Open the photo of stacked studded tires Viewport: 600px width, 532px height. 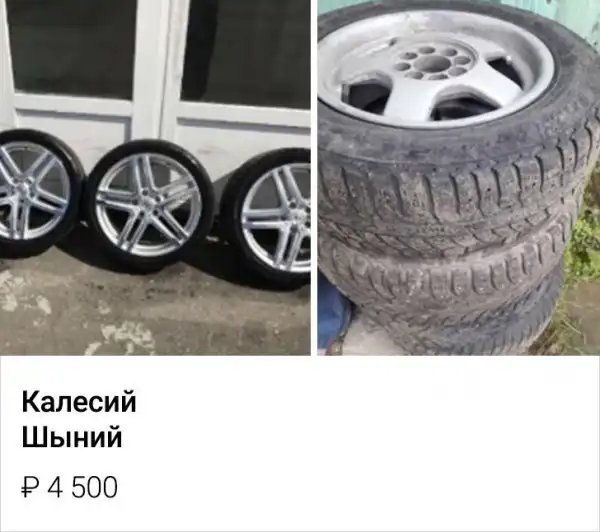point(458,177)
